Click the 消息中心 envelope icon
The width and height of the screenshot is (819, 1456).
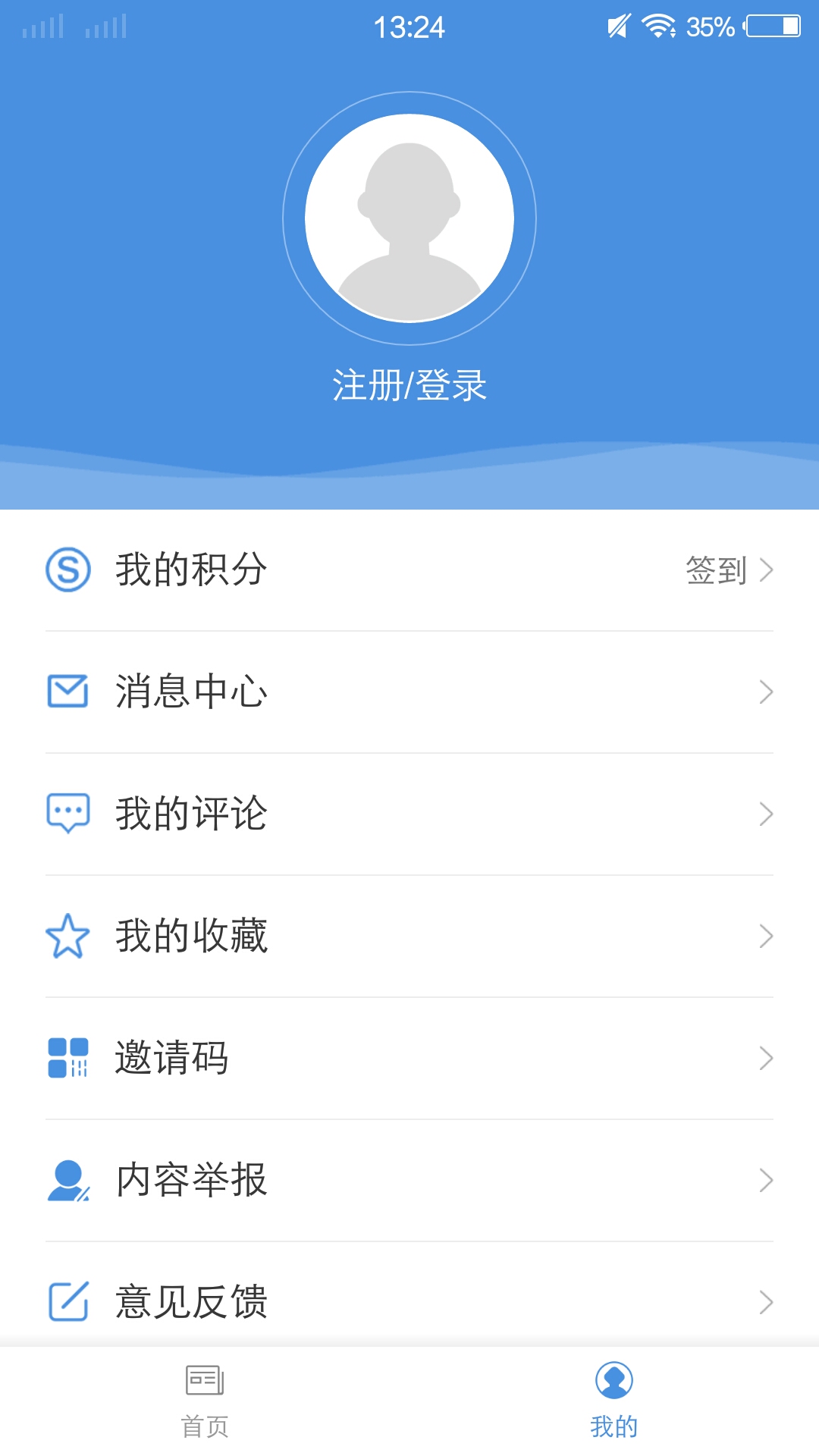click(68, 691)
